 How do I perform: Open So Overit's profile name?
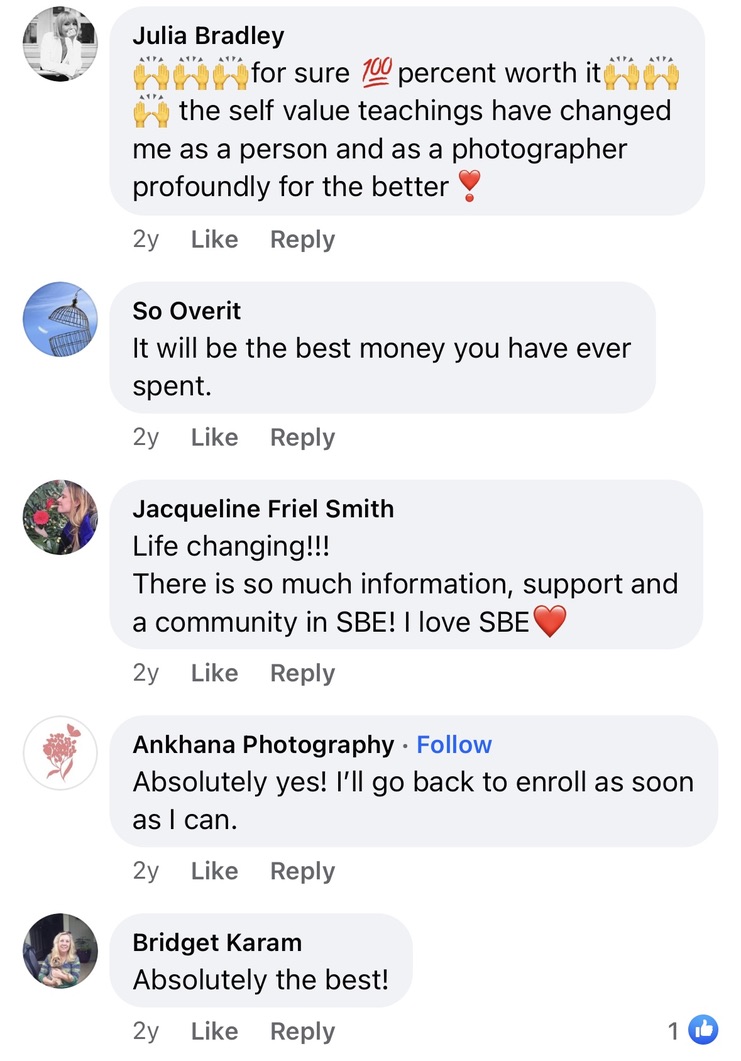coord(187,311)
